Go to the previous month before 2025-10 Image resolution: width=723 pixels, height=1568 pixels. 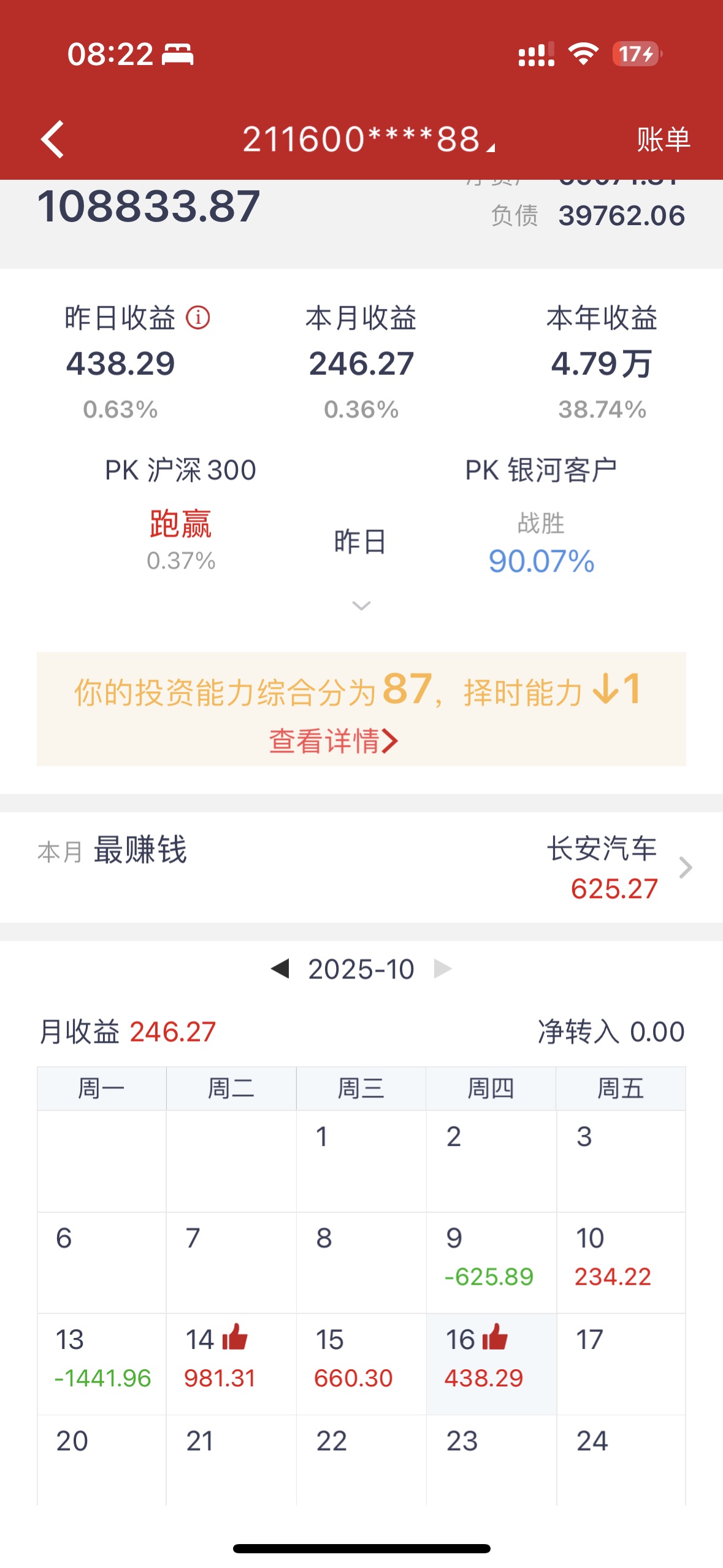point(280,969)
